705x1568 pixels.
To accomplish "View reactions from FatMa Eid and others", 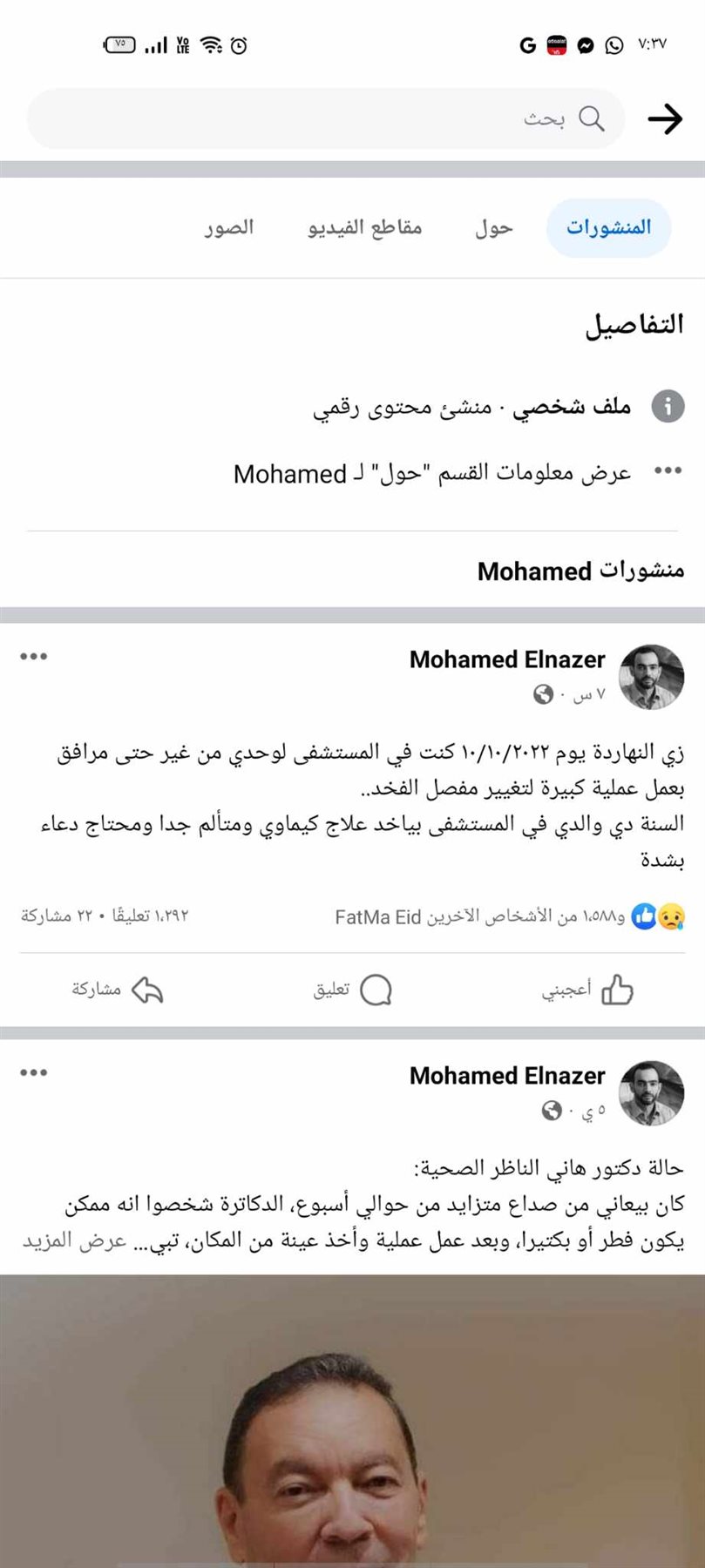I will click(510, 916).
